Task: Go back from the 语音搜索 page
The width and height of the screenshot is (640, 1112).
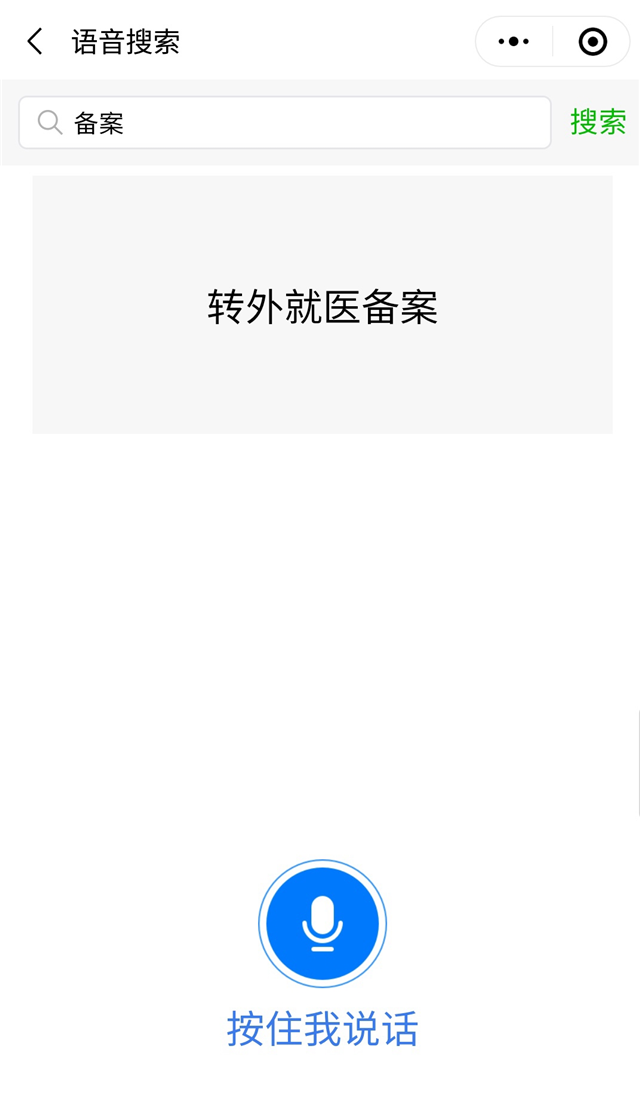Action: tap(35, 42)
